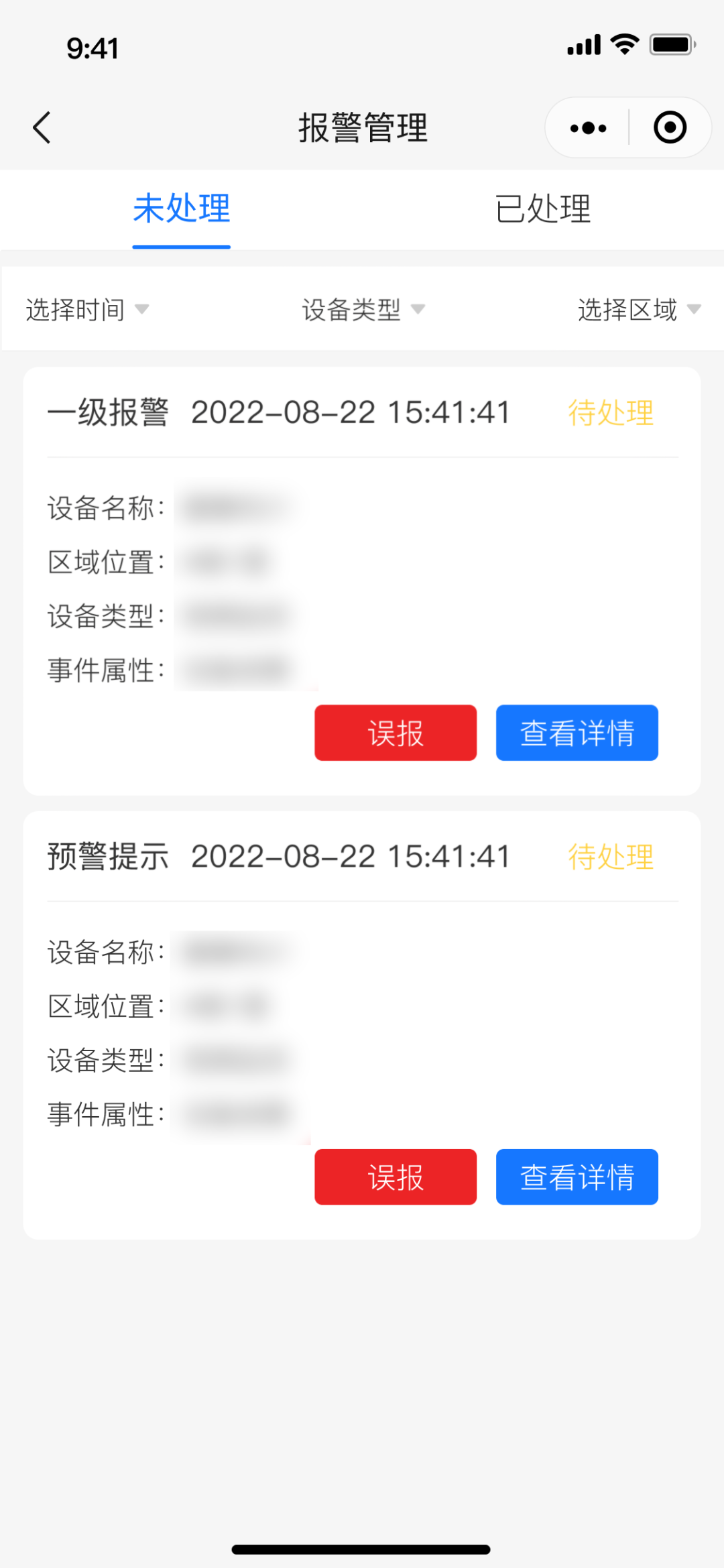
Task: Open the 设备类型 device type dropdown
Action: pos(362,309)
